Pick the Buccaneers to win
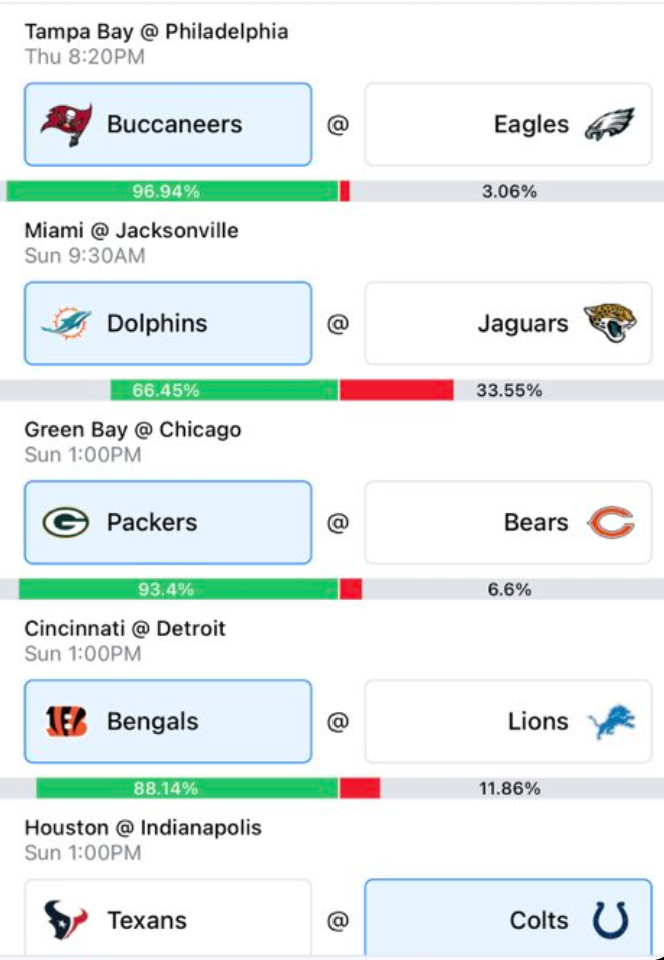This screenshot has height=960, width=664. [168, 124]
